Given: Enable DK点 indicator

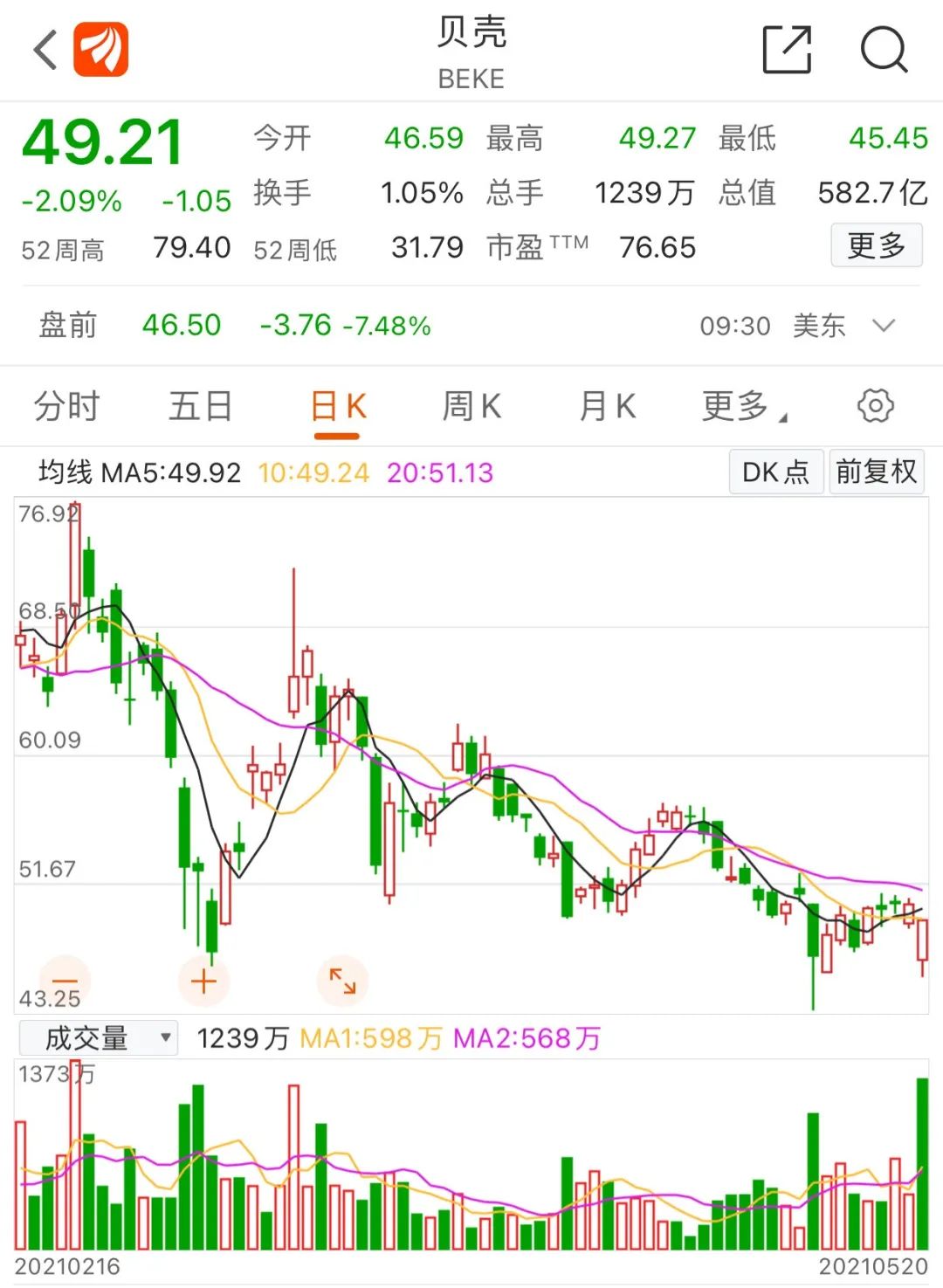Looking at the screenshot, I should [775, 472].
